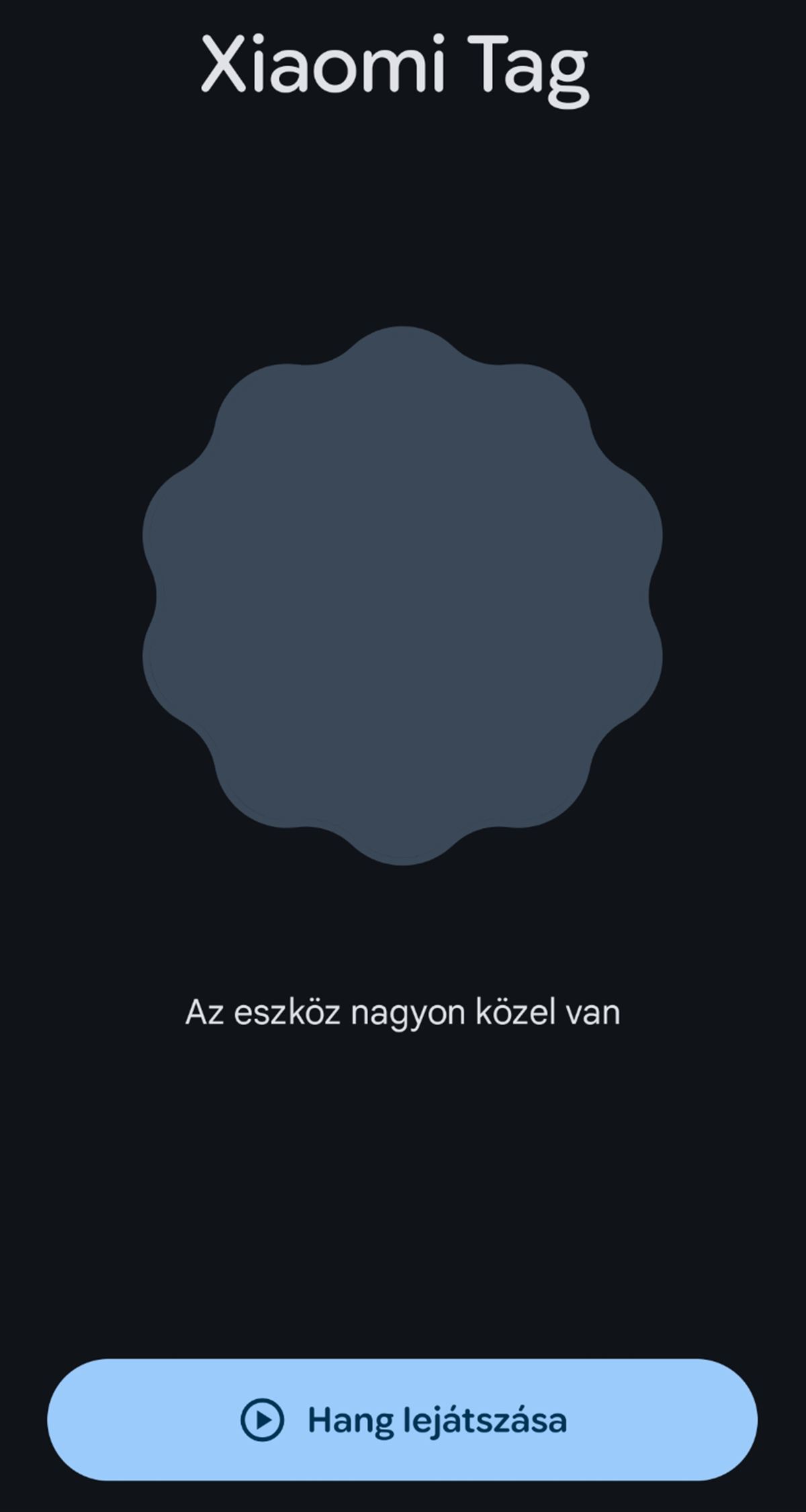Click the proximity circle to refresh distance

point(401,598)
